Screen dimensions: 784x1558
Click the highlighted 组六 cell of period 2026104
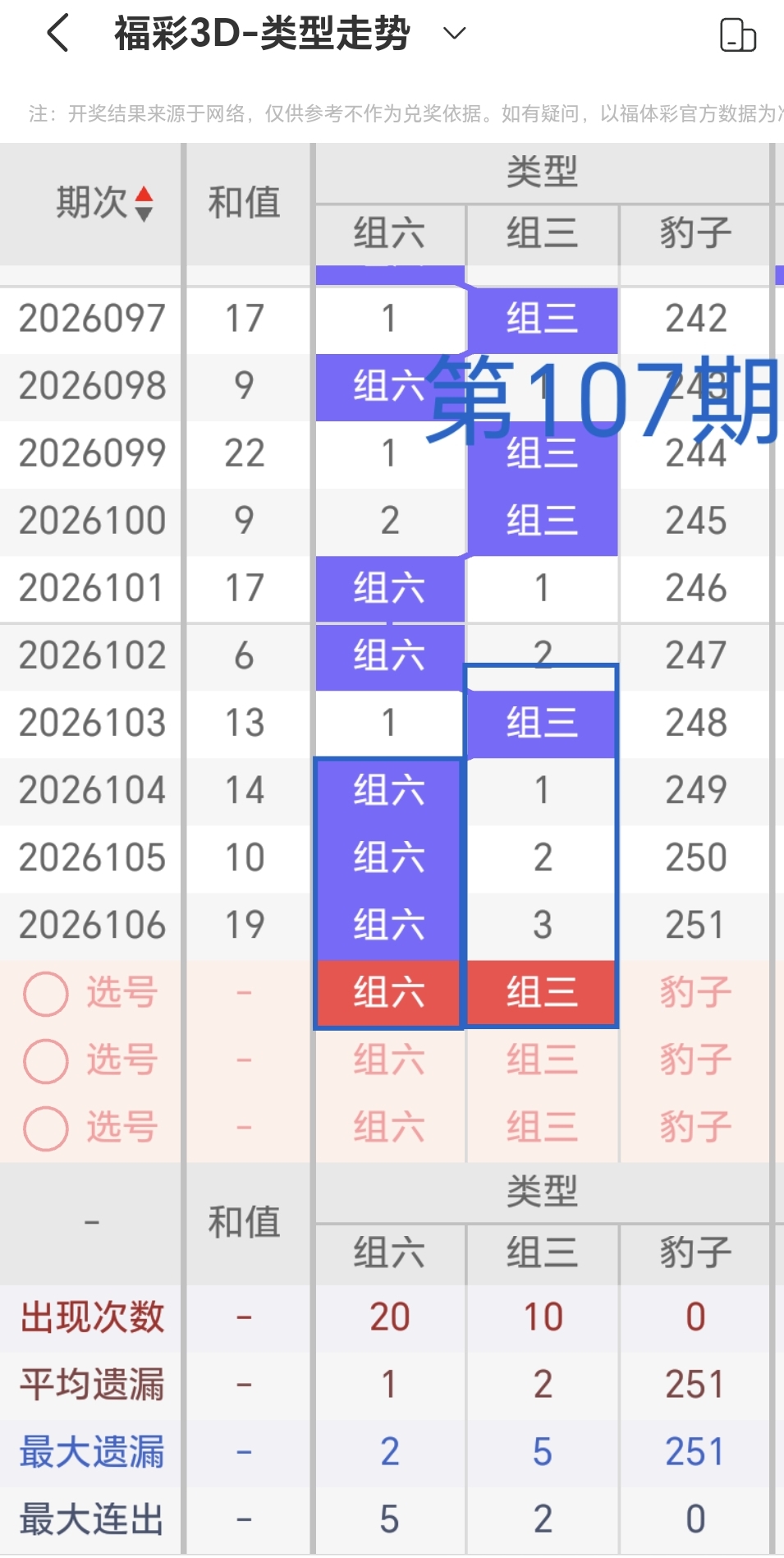tap(387, 789)
